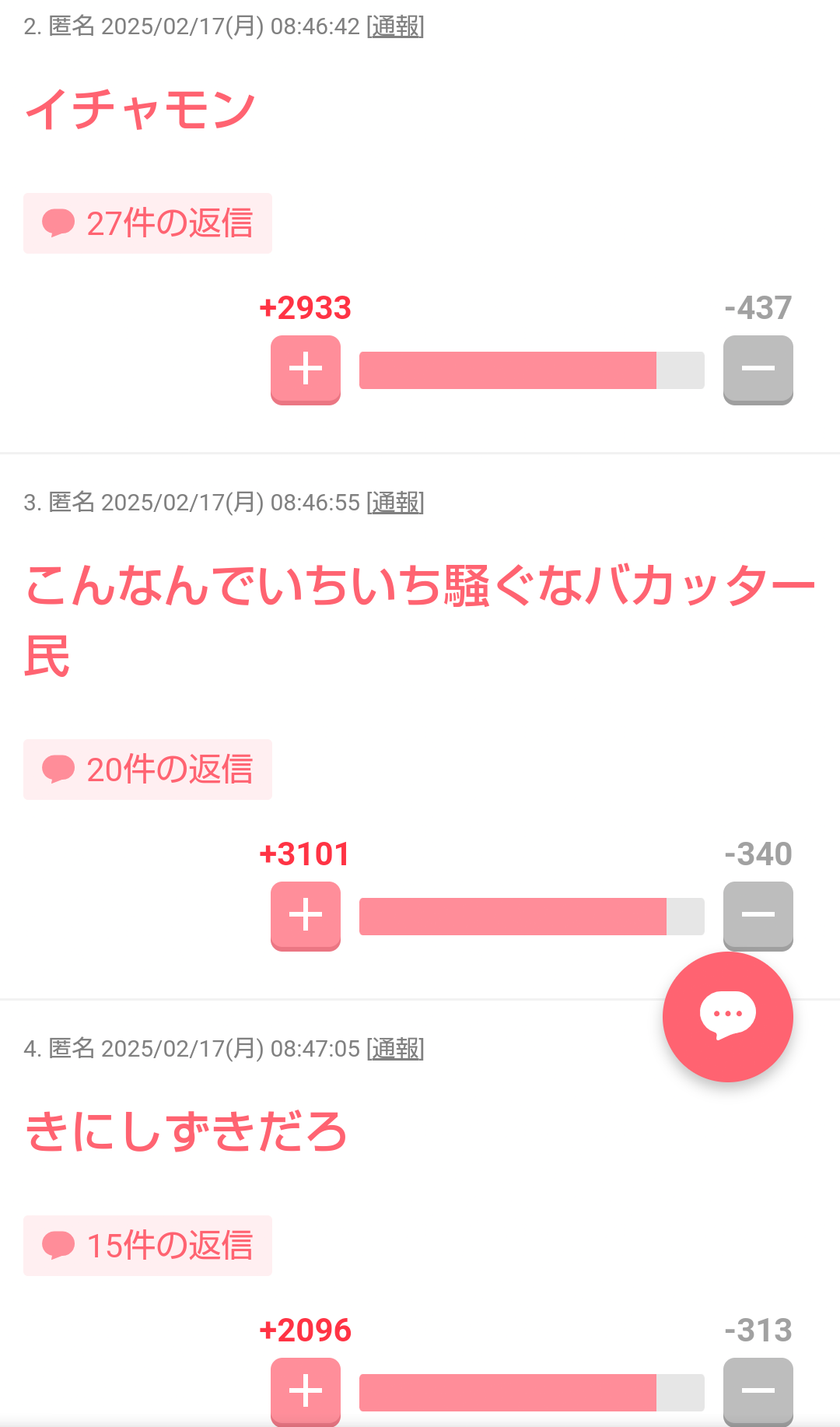Select the イチャモン comment text
840x1427 pixels.
(x=140, y=110)
